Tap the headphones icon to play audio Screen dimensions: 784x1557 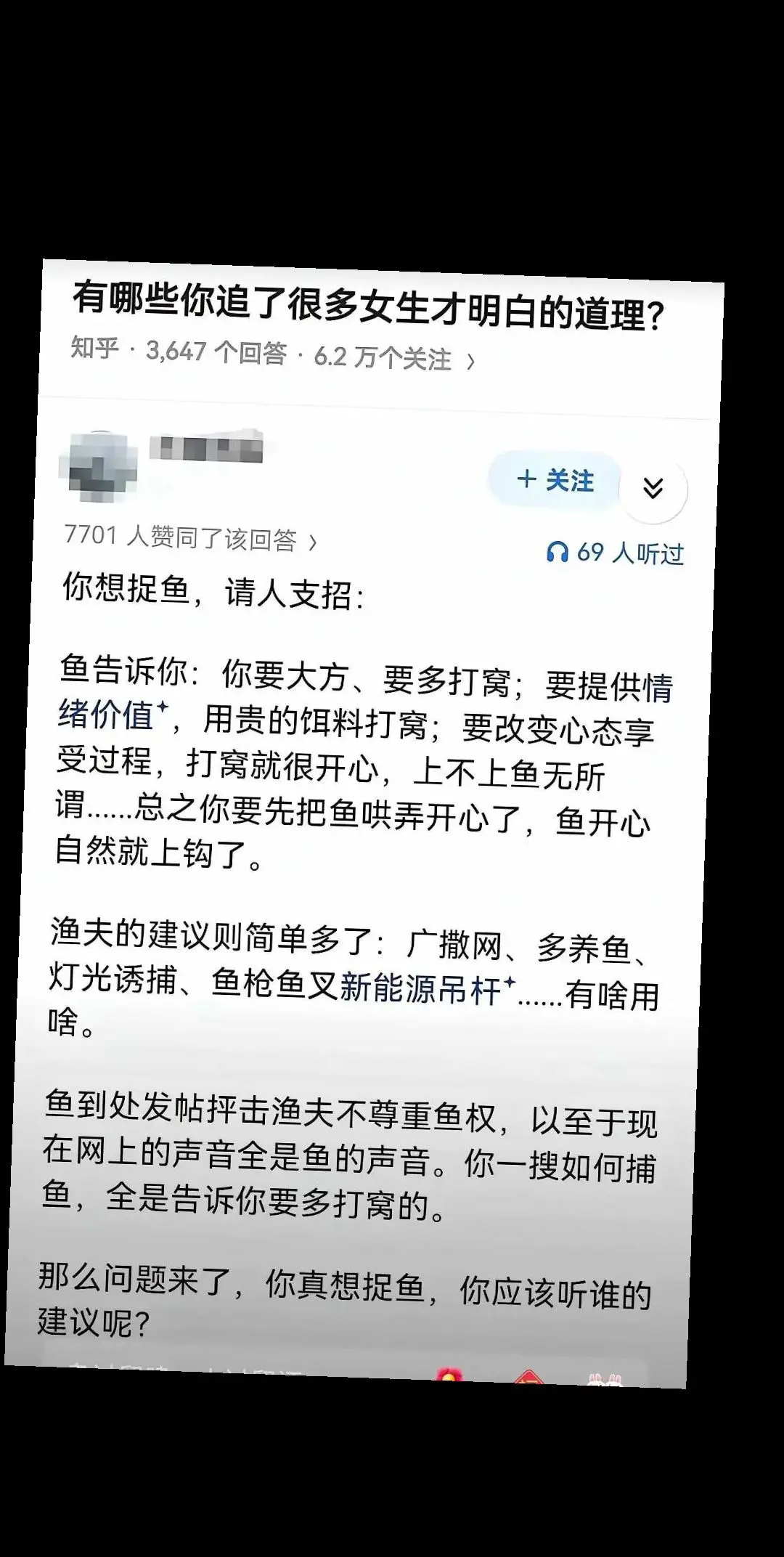point(559,553)
